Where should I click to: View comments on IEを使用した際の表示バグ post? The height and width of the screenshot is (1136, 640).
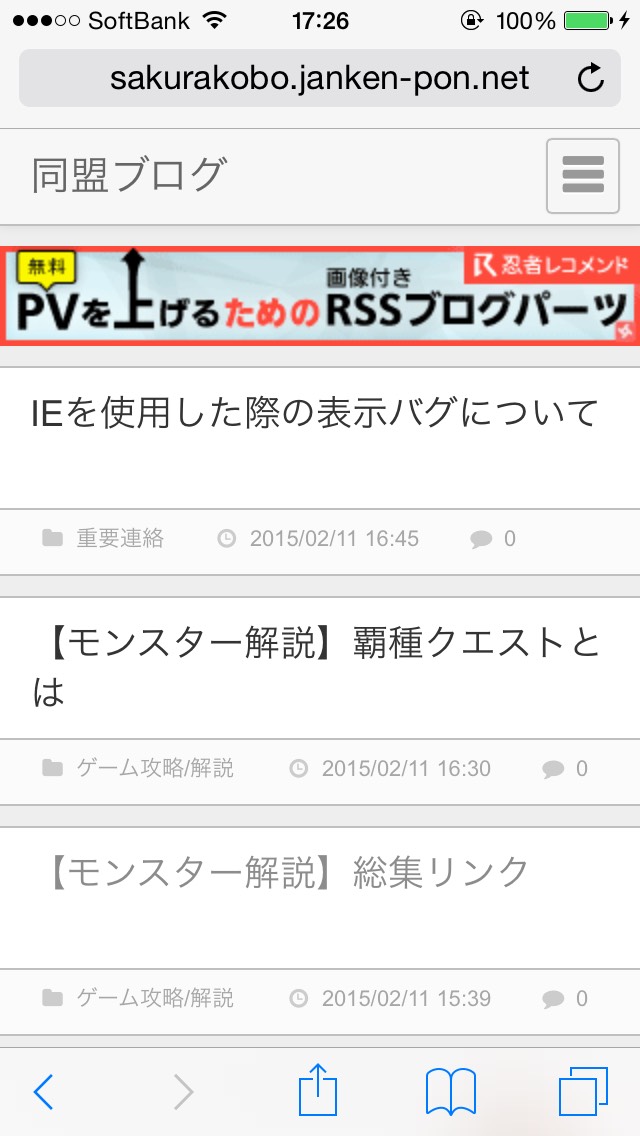pyautogui.click(x=494, y=539)
